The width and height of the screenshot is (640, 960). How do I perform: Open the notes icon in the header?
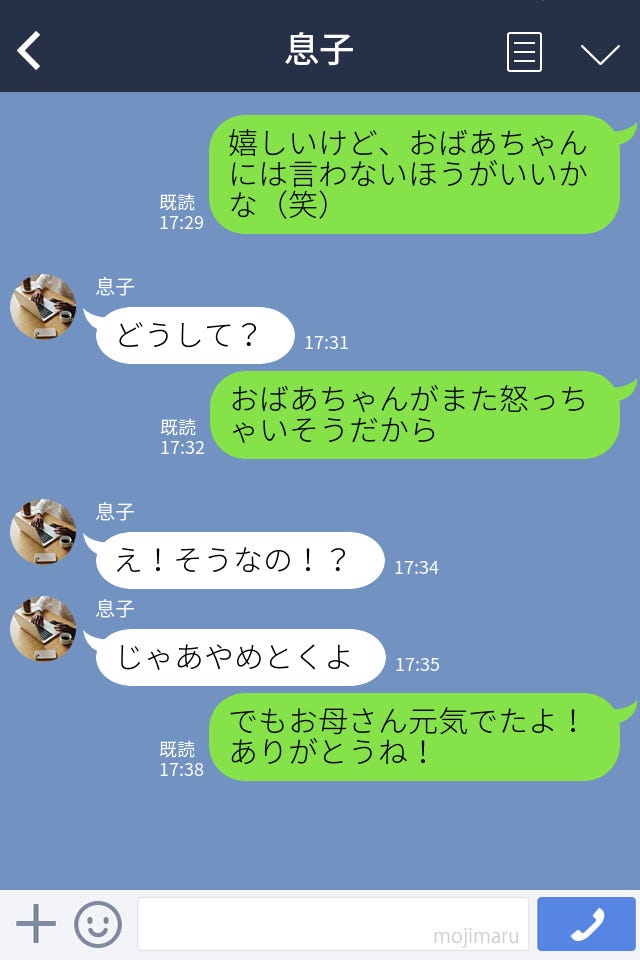click(524, 52)
